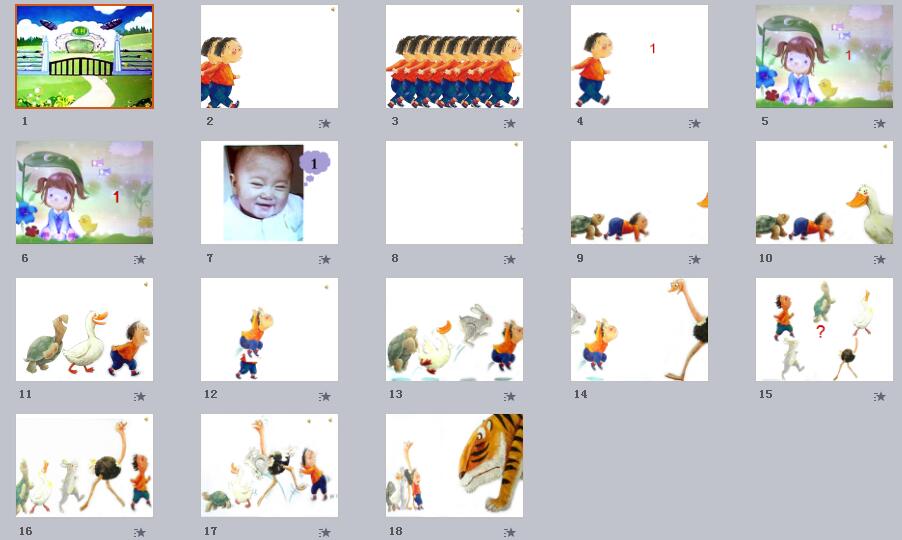Select slide 10 with turtle, boy and duck
Screen dimensions: 902x540
point(824,192)
